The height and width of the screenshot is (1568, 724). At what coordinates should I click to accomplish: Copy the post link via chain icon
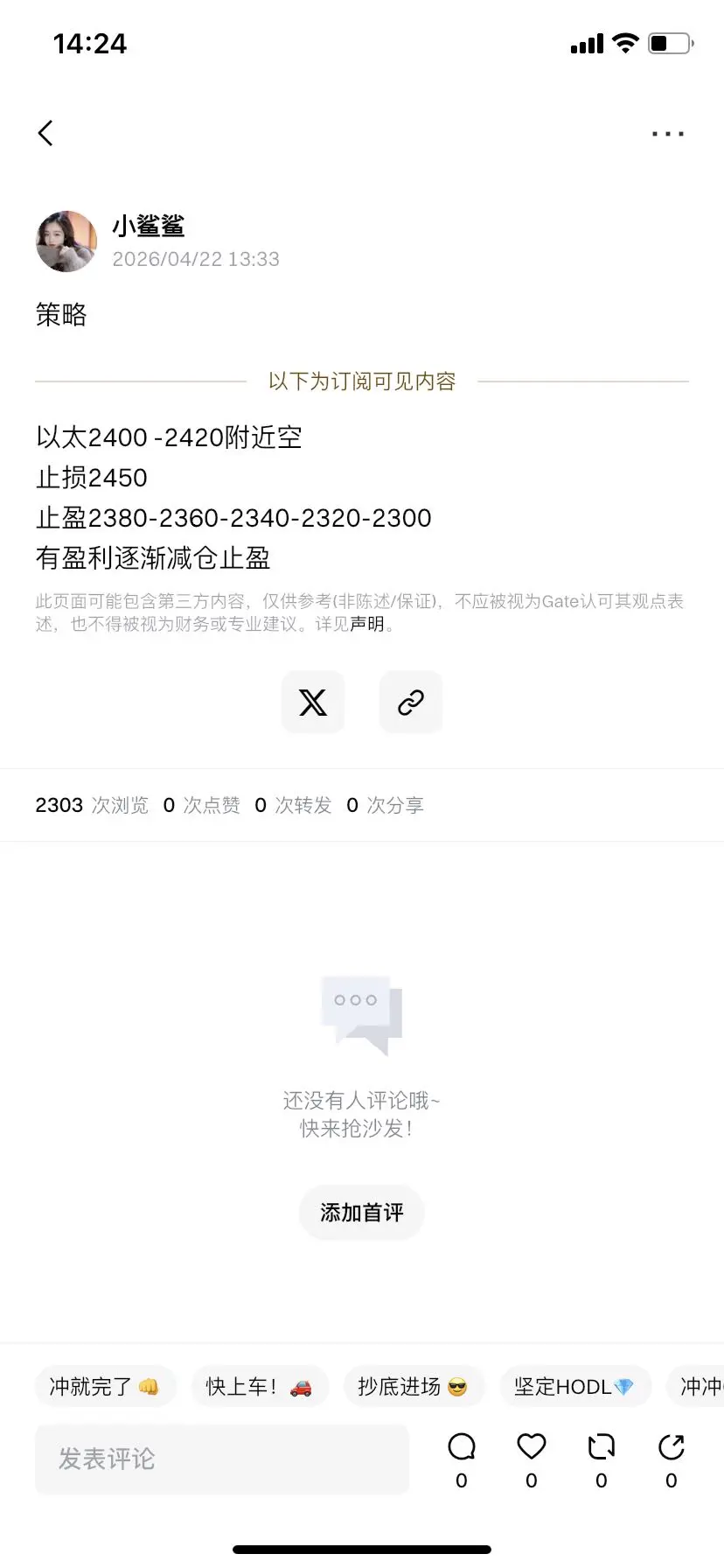click(x=410, y=702)
